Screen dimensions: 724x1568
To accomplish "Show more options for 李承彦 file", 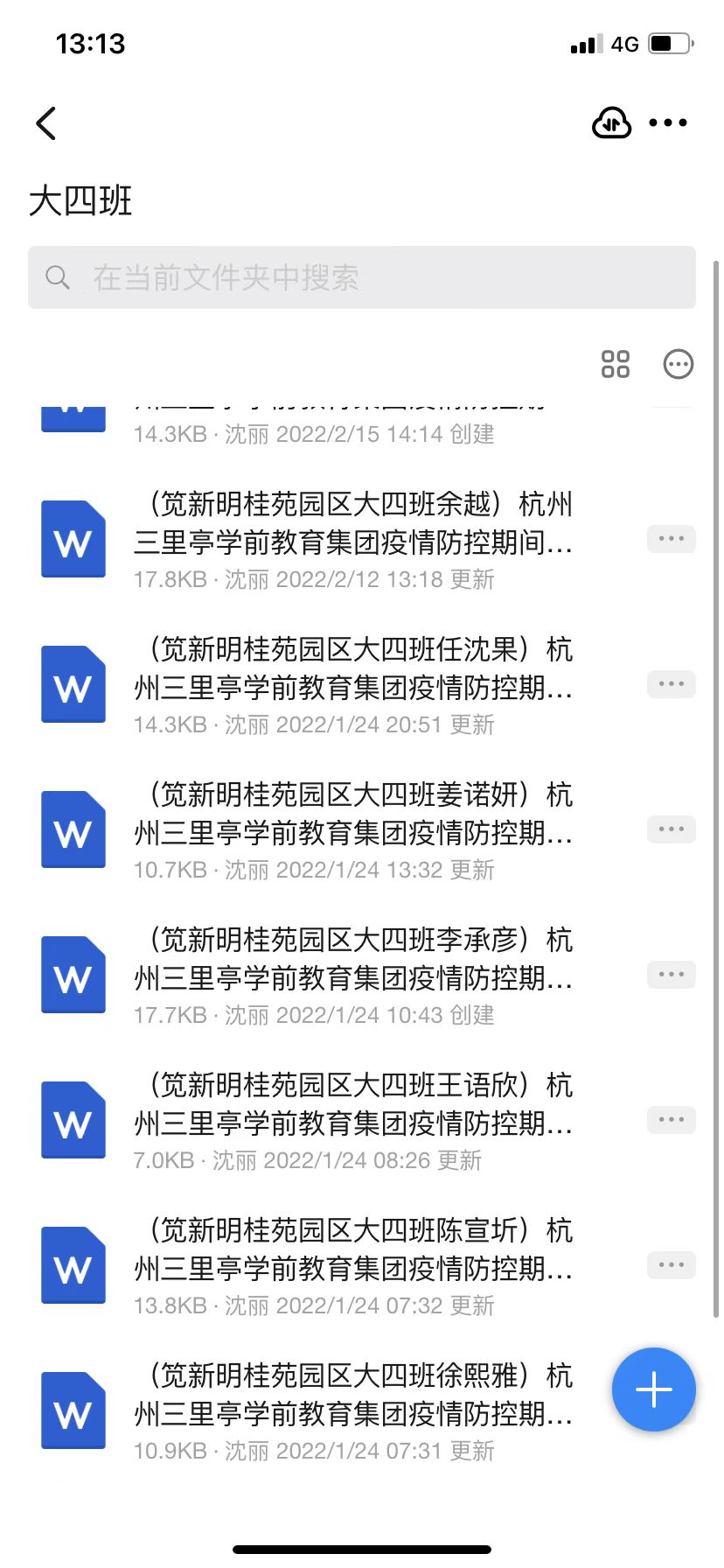I will 671,975.
